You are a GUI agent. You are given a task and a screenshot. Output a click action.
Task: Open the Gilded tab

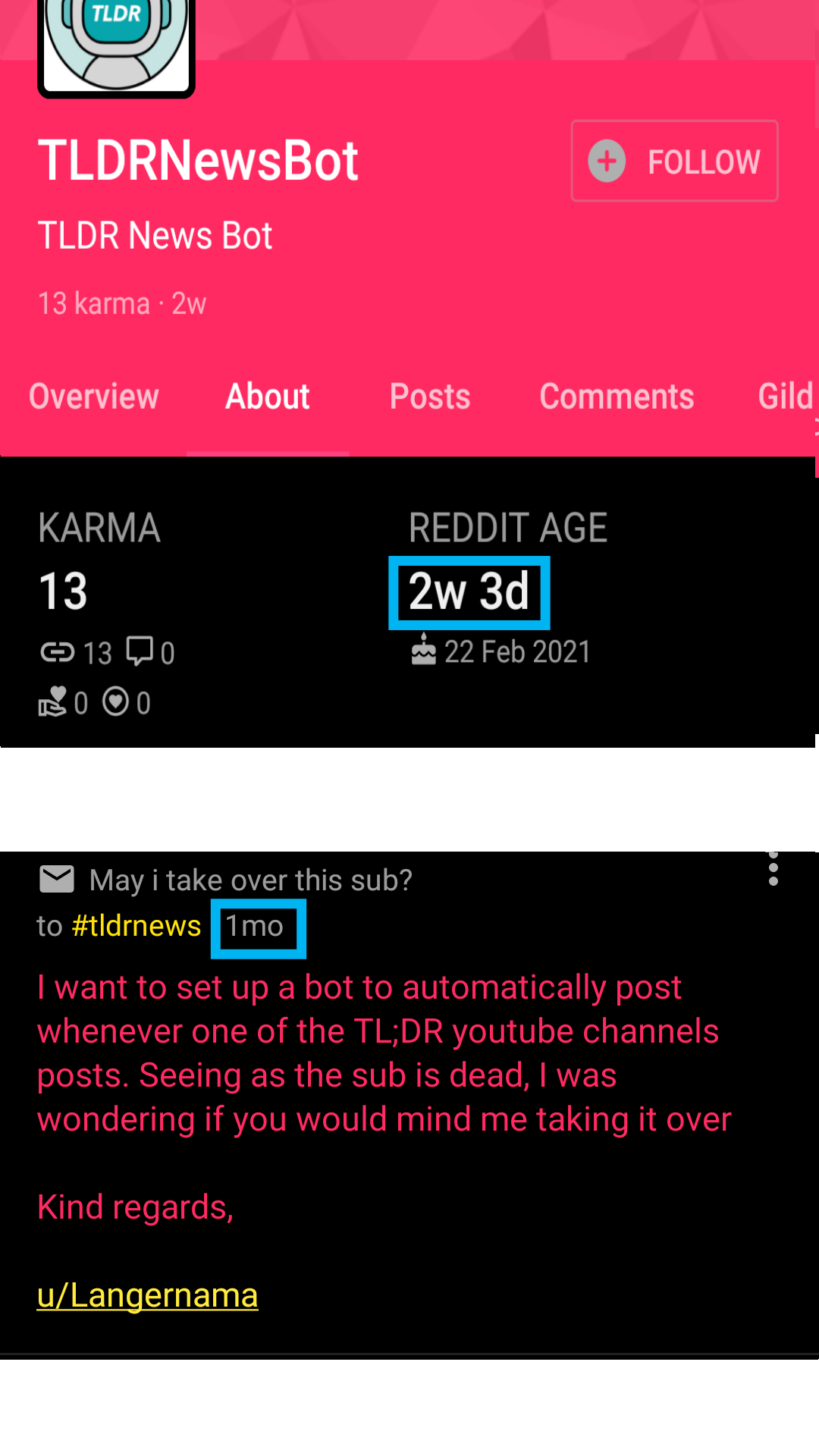pyautogui.click(x=786, y=397)
